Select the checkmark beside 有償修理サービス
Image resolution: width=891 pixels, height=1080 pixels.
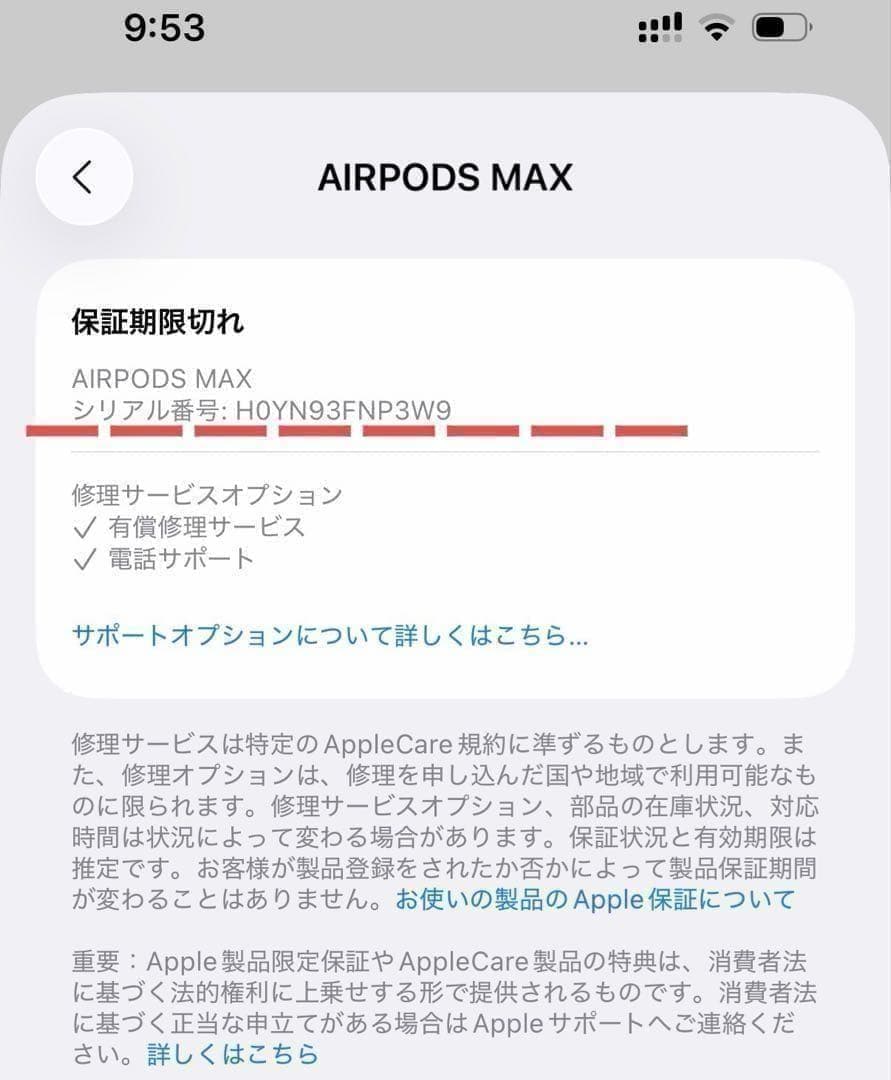[x=84, y=528]
